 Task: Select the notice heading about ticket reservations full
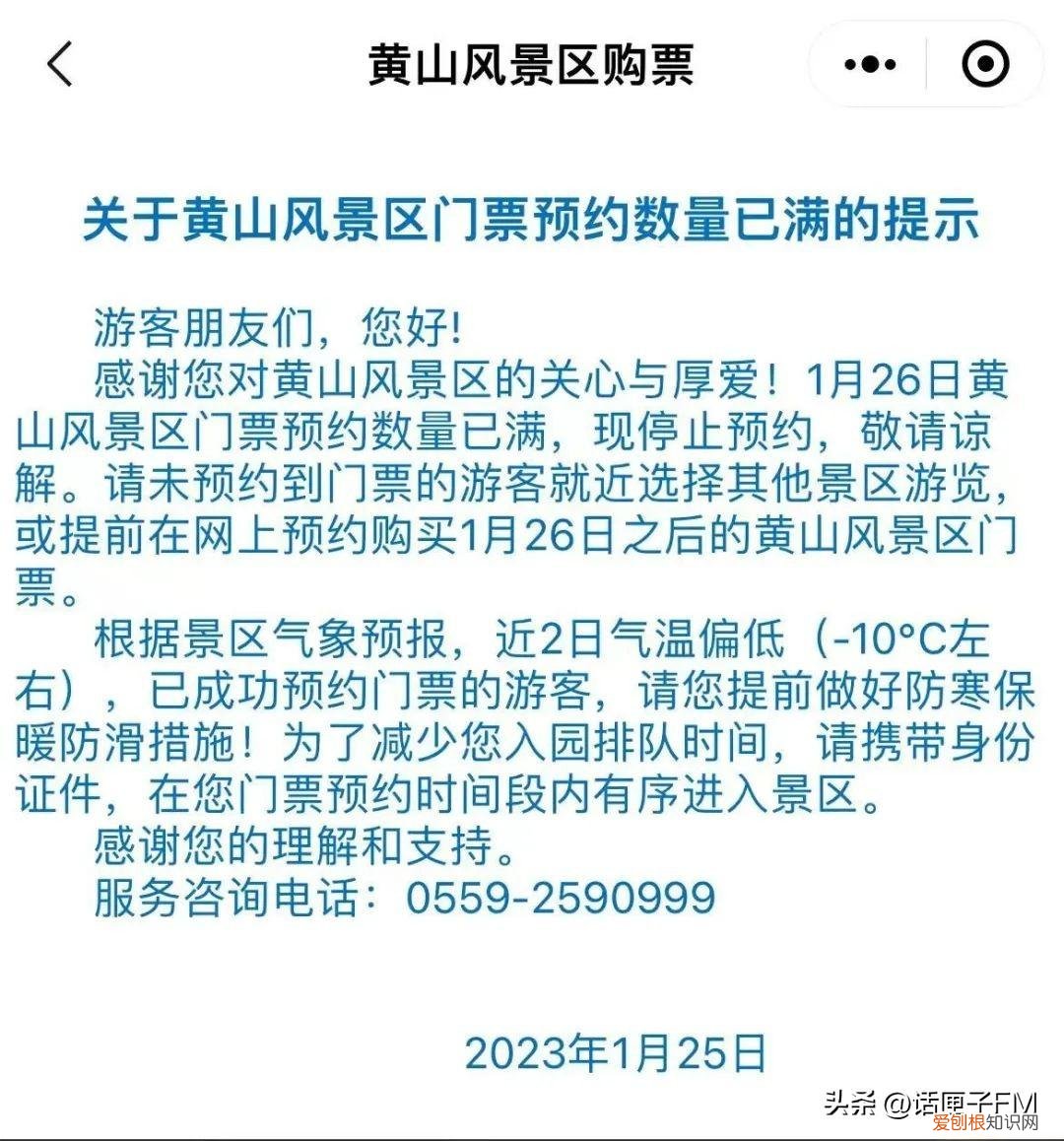point(532,221)
